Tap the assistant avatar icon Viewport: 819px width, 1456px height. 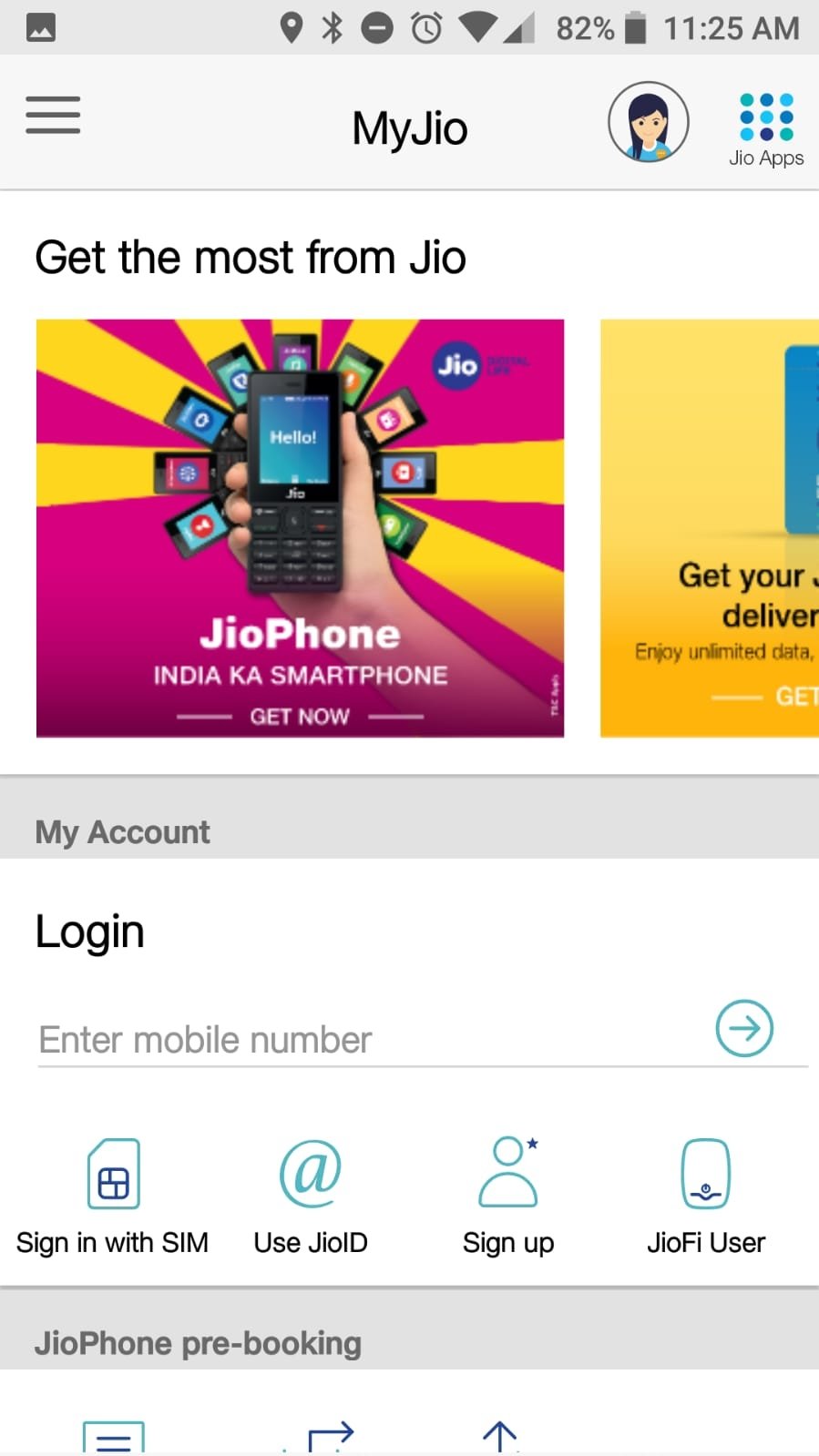tap(649, 122)
